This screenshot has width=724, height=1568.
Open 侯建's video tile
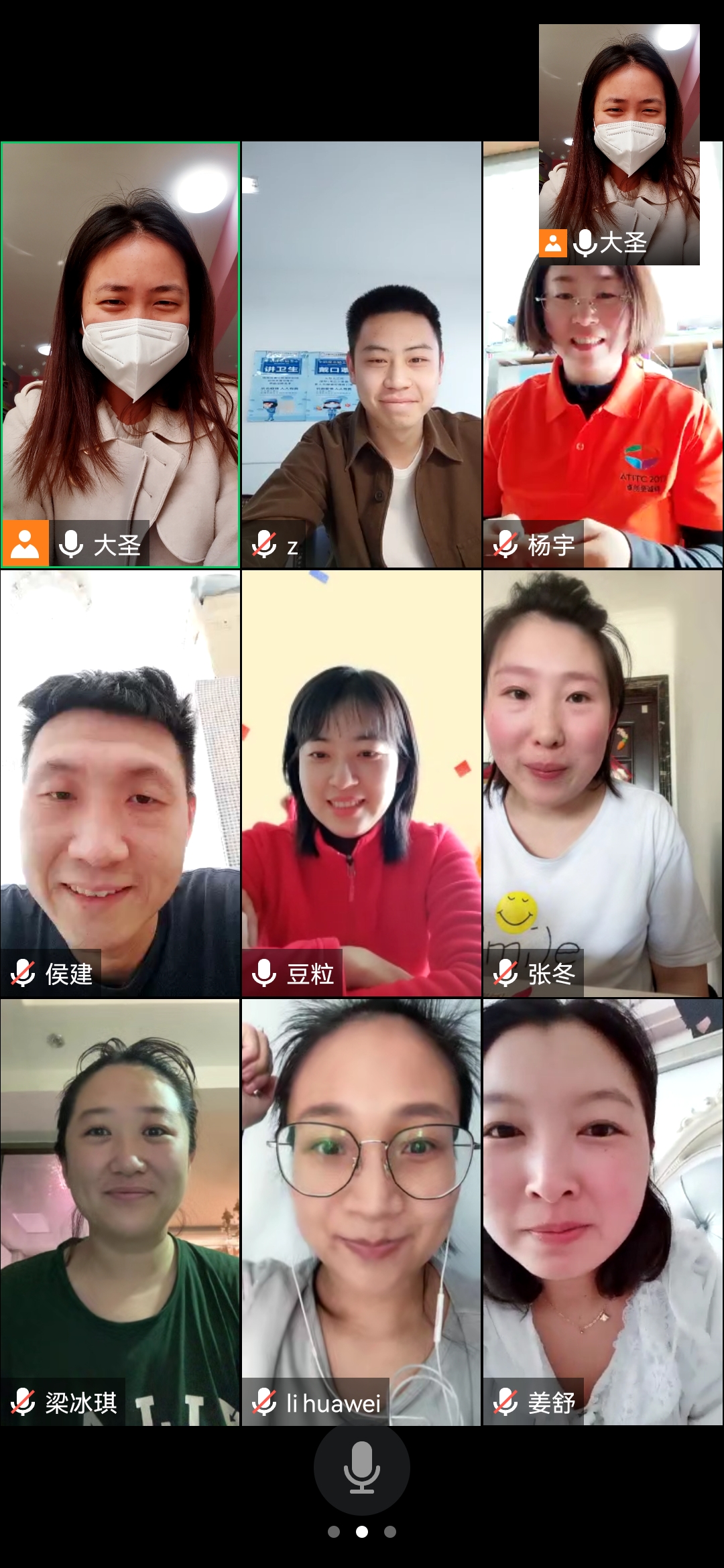point(121,784)
